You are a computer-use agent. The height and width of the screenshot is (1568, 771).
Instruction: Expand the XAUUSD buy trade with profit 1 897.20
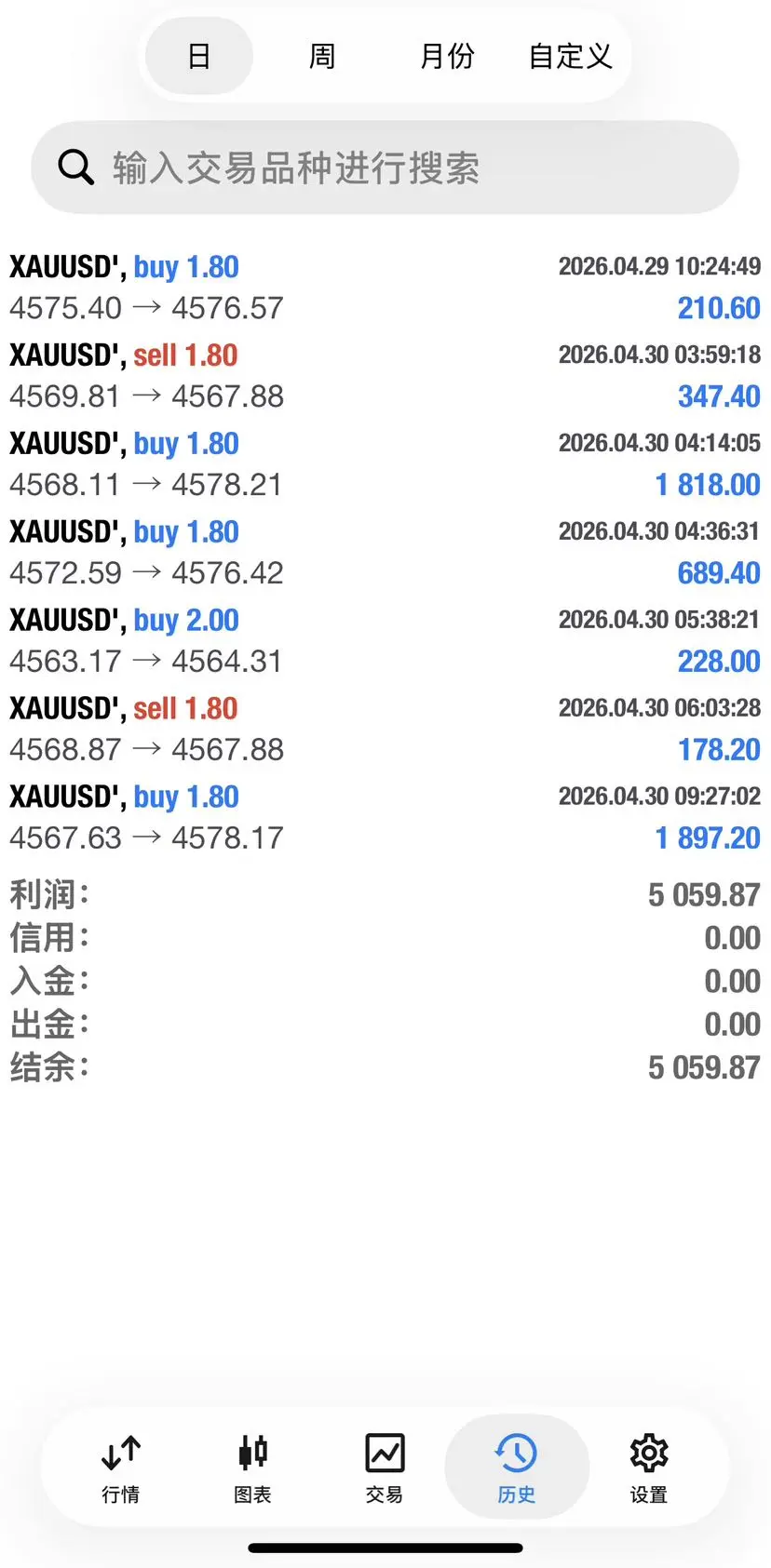tap(385, 817)
